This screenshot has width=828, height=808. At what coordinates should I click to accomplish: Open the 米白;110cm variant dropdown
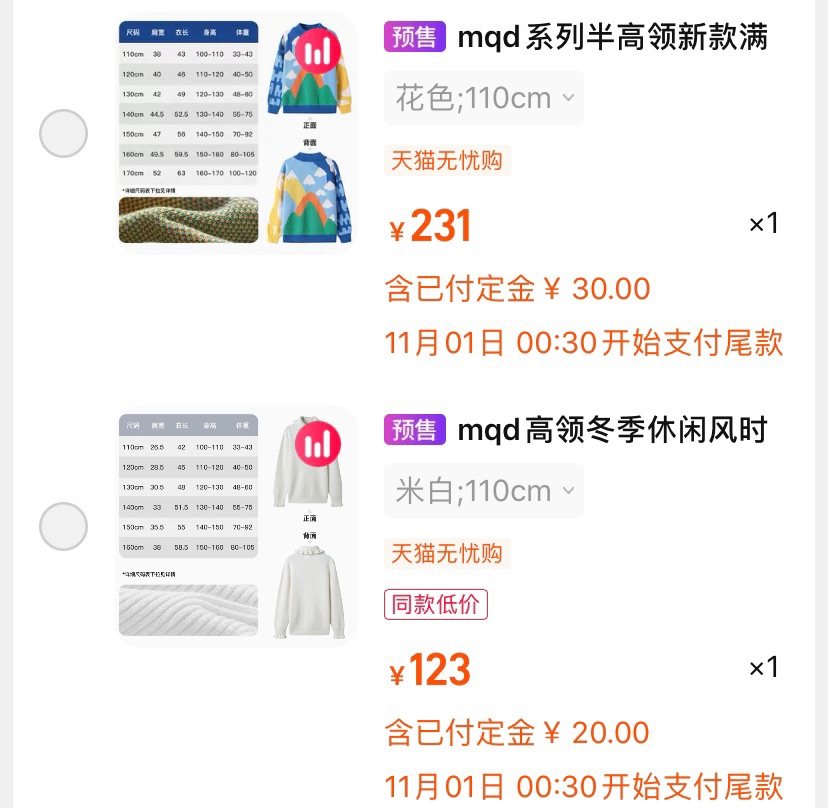point(483,491)
